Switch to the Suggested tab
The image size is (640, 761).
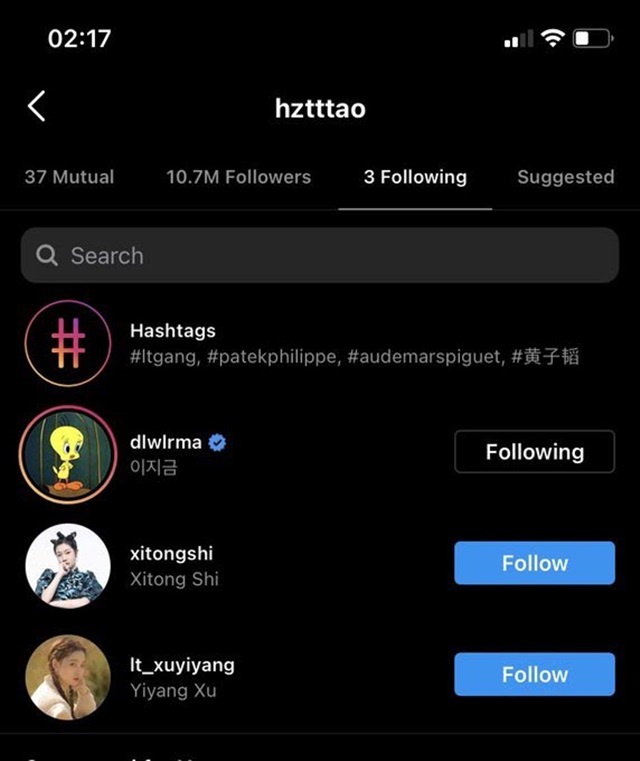[565, 177]
